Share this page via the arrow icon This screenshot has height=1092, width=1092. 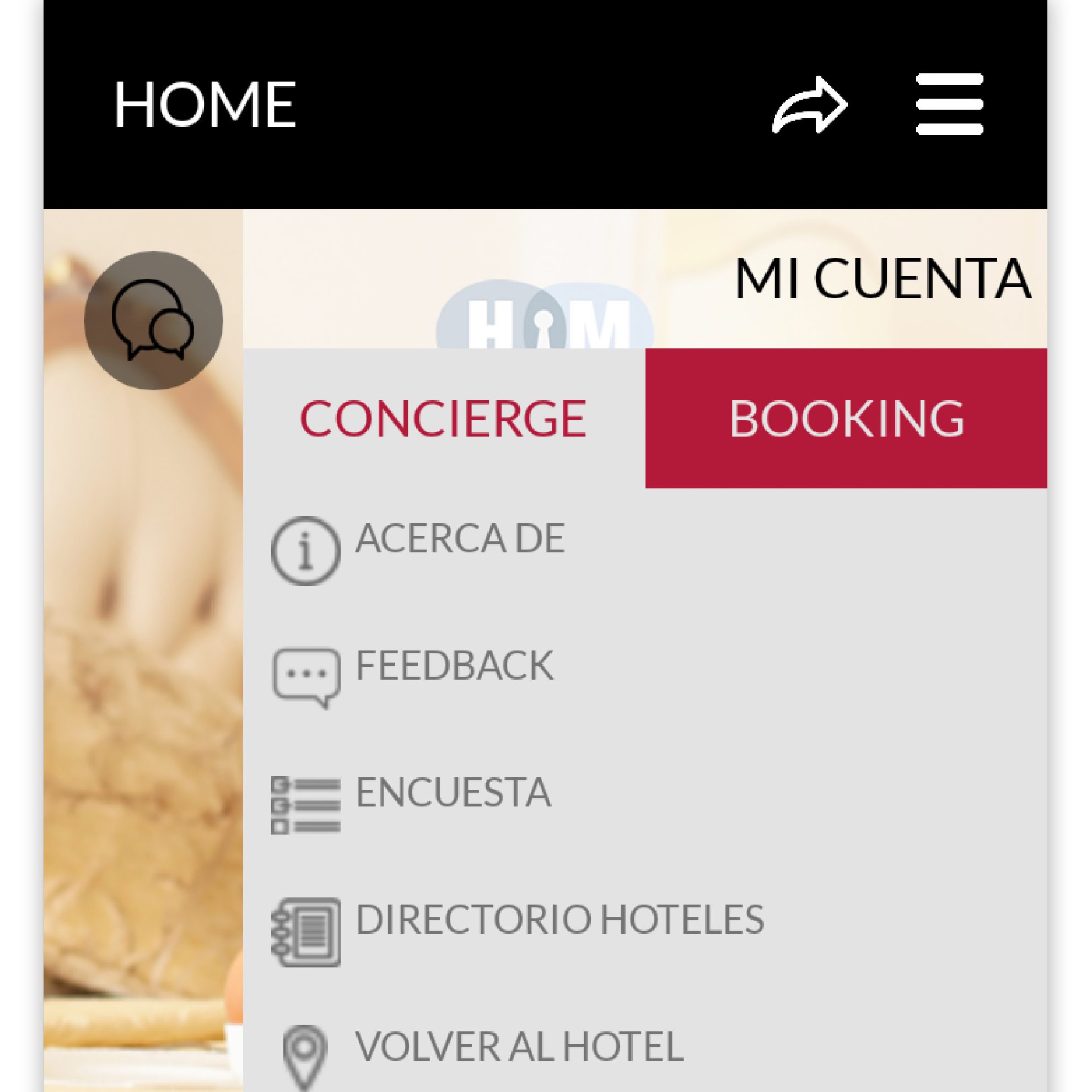(809, 105)
